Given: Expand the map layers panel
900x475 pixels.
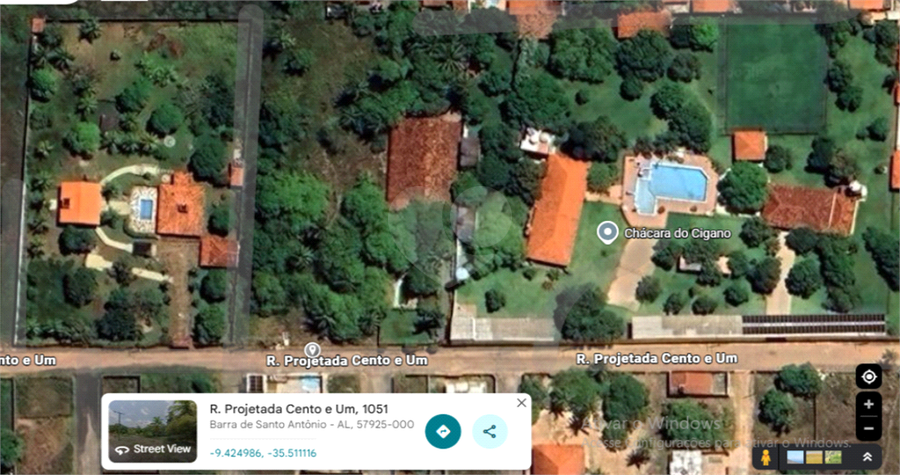Looking at the screenshot, I should [868, 457].
